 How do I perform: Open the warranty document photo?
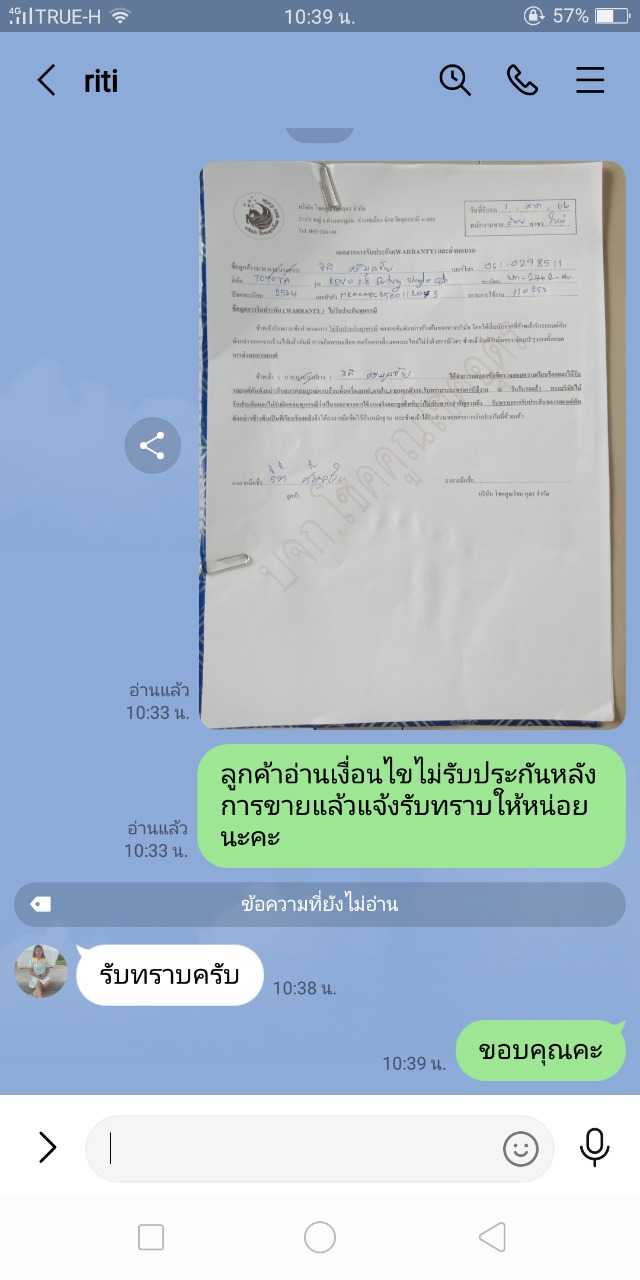click(x=412, y=445)
